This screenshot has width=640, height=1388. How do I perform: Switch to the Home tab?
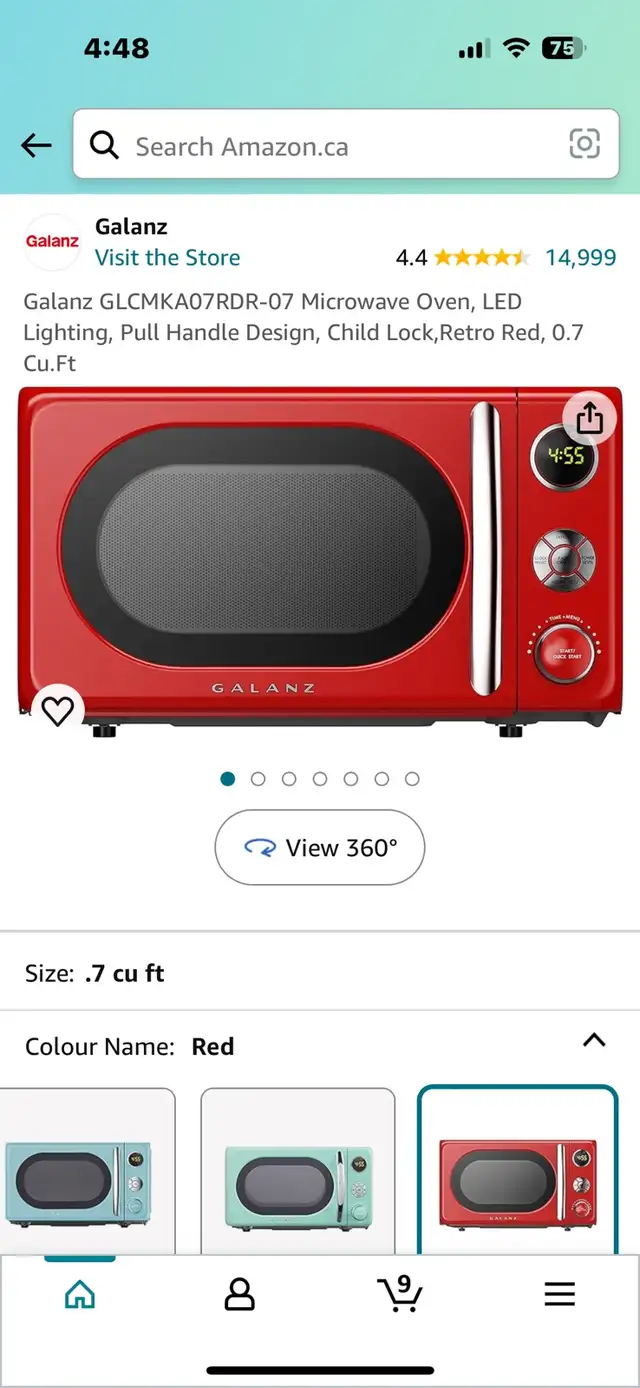pyautogui.click(x=79, y=1295)
